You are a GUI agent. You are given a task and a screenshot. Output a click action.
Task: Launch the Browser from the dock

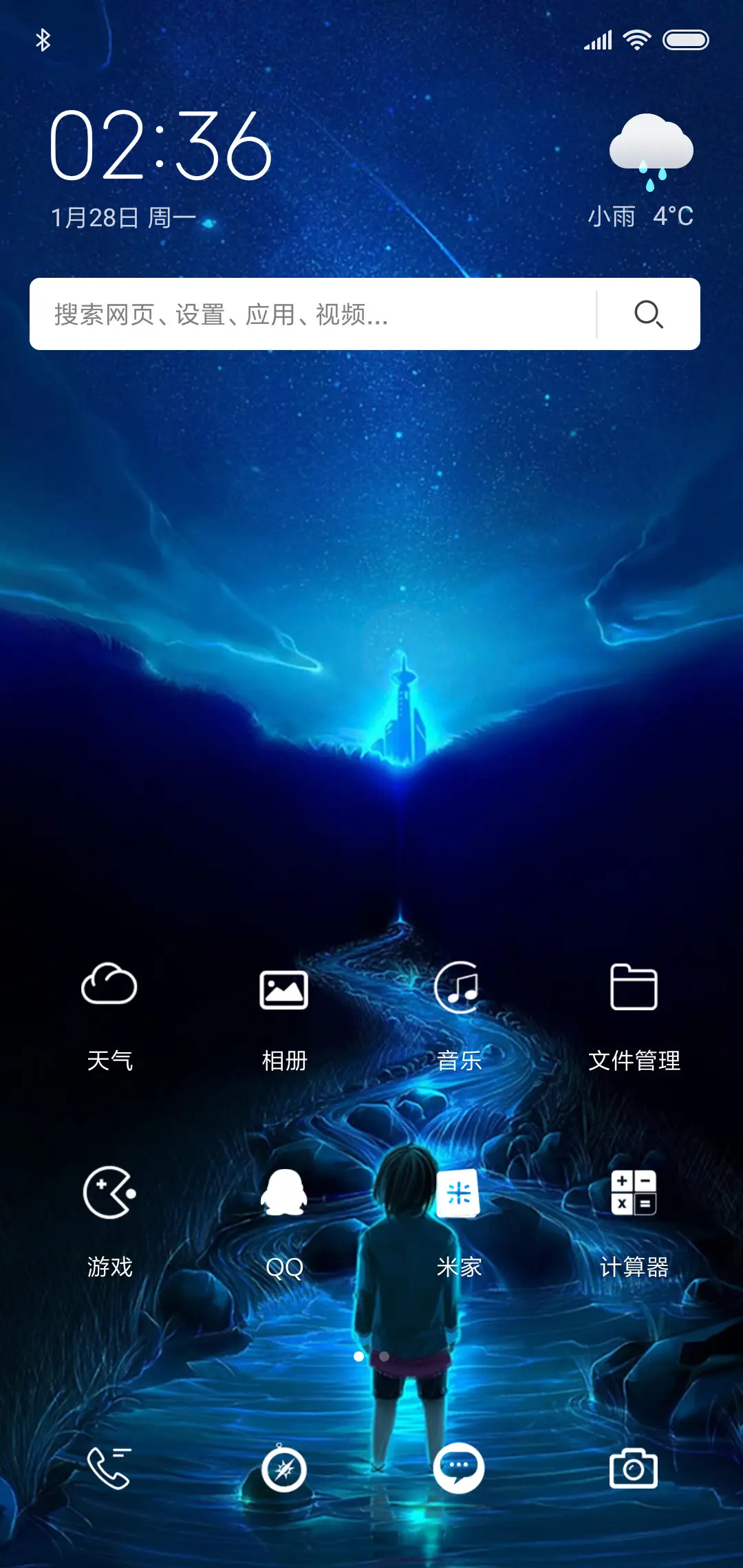click(x=284, y=1468)
